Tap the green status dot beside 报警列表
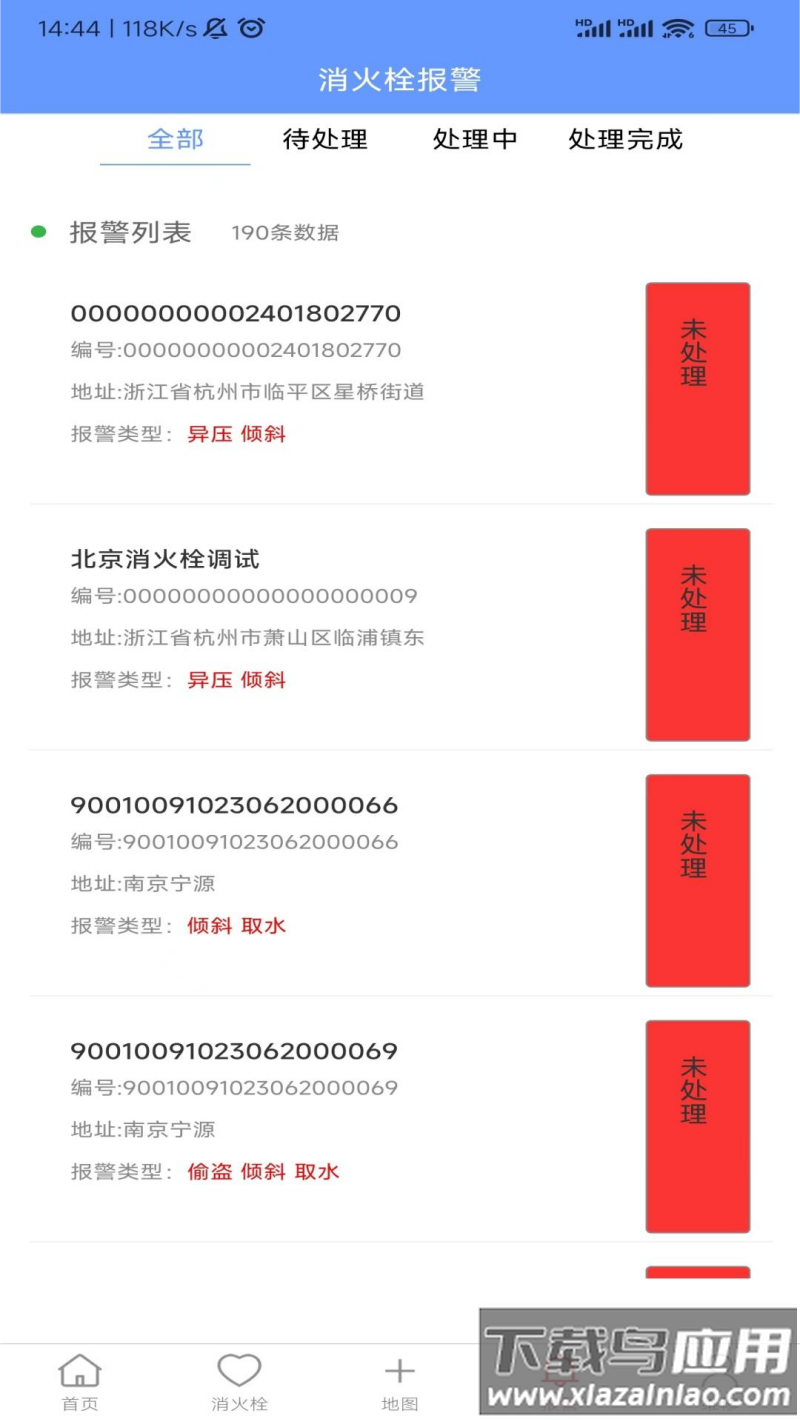The width and height of the screenshot is (800, 1420). pos(38,231)
